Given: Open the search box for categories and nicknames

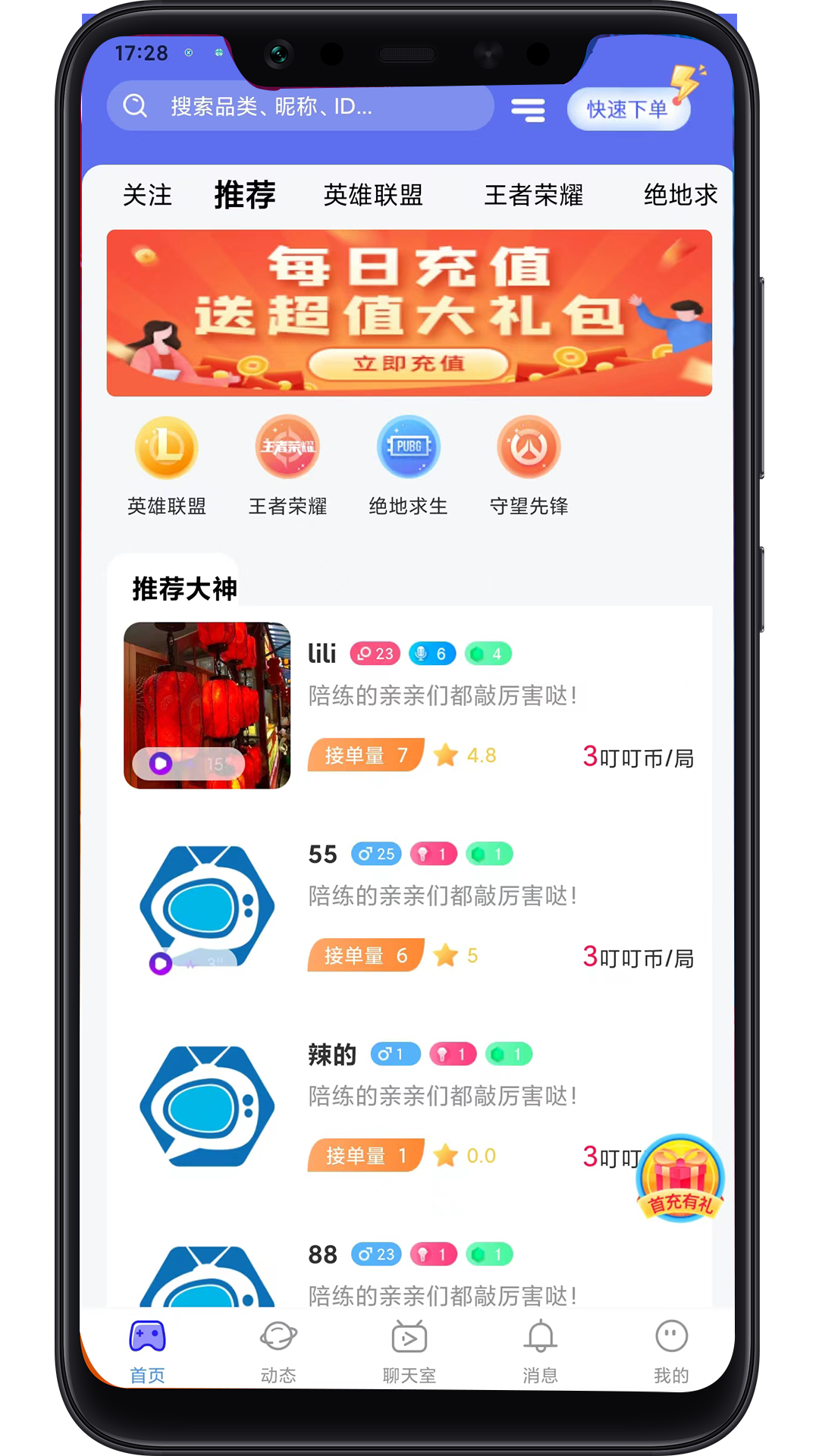Looking at the screenshot, I should point(300,106).
